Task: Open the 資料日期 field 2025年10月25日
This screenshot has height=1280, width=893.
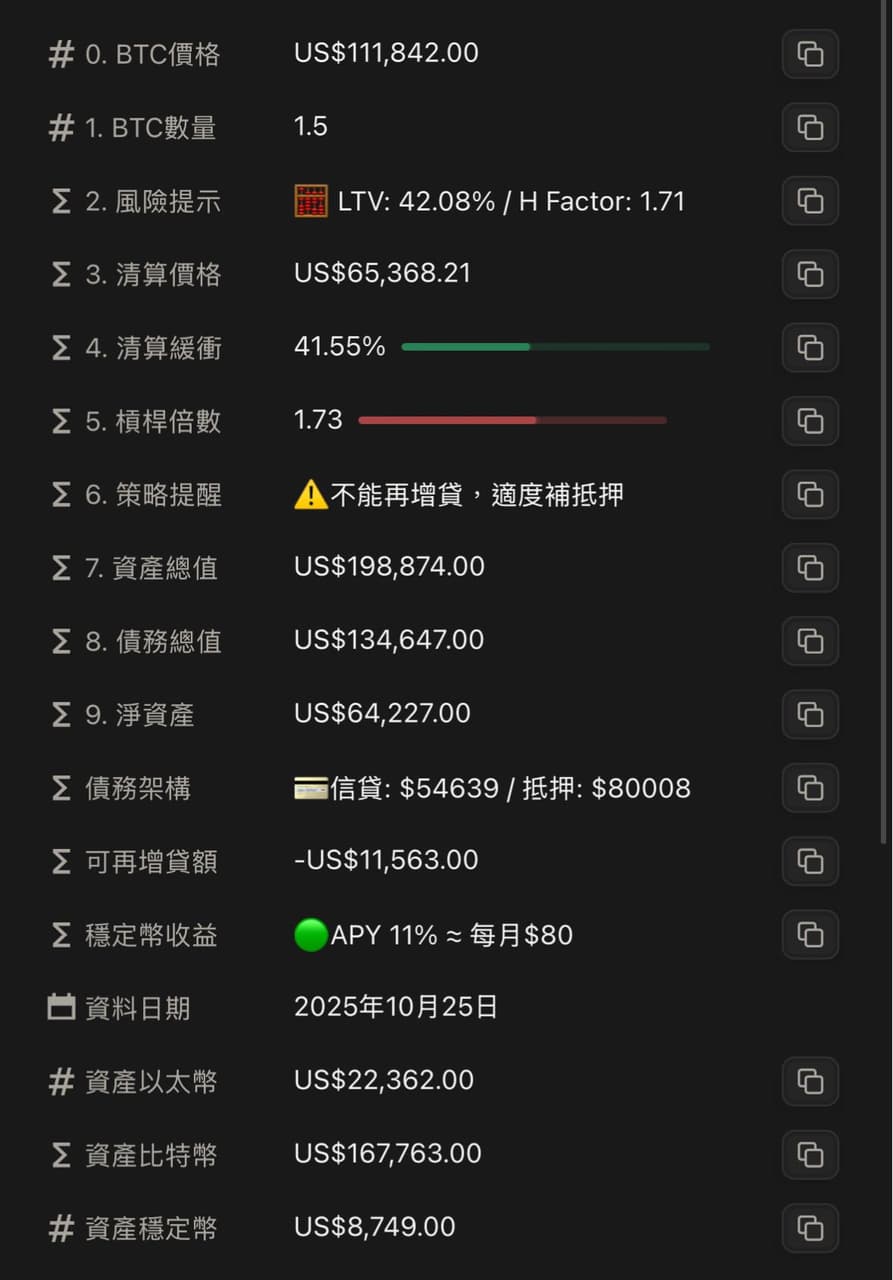Action: tap(396, 1007)
